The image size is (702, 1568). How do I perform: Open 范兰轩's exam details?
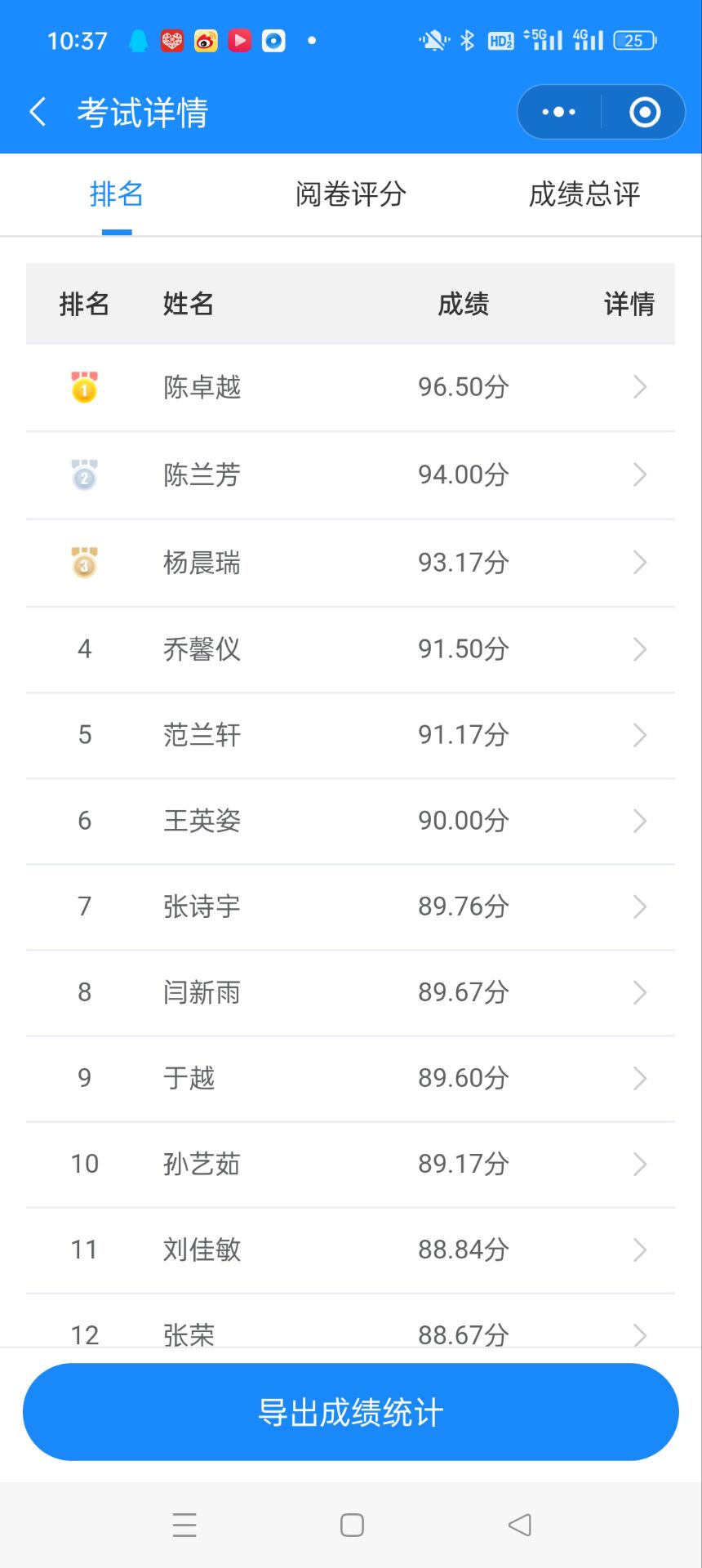click(x=639, y=735)
